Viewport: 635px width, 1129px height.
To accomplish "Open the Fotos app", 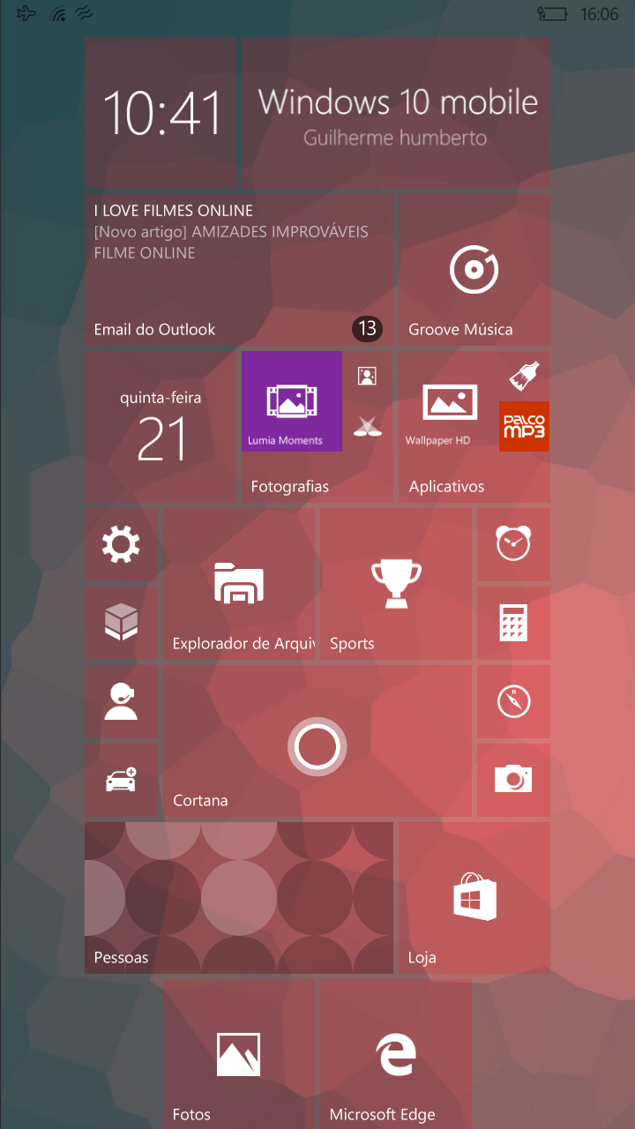I will [x=239, y=1054].
